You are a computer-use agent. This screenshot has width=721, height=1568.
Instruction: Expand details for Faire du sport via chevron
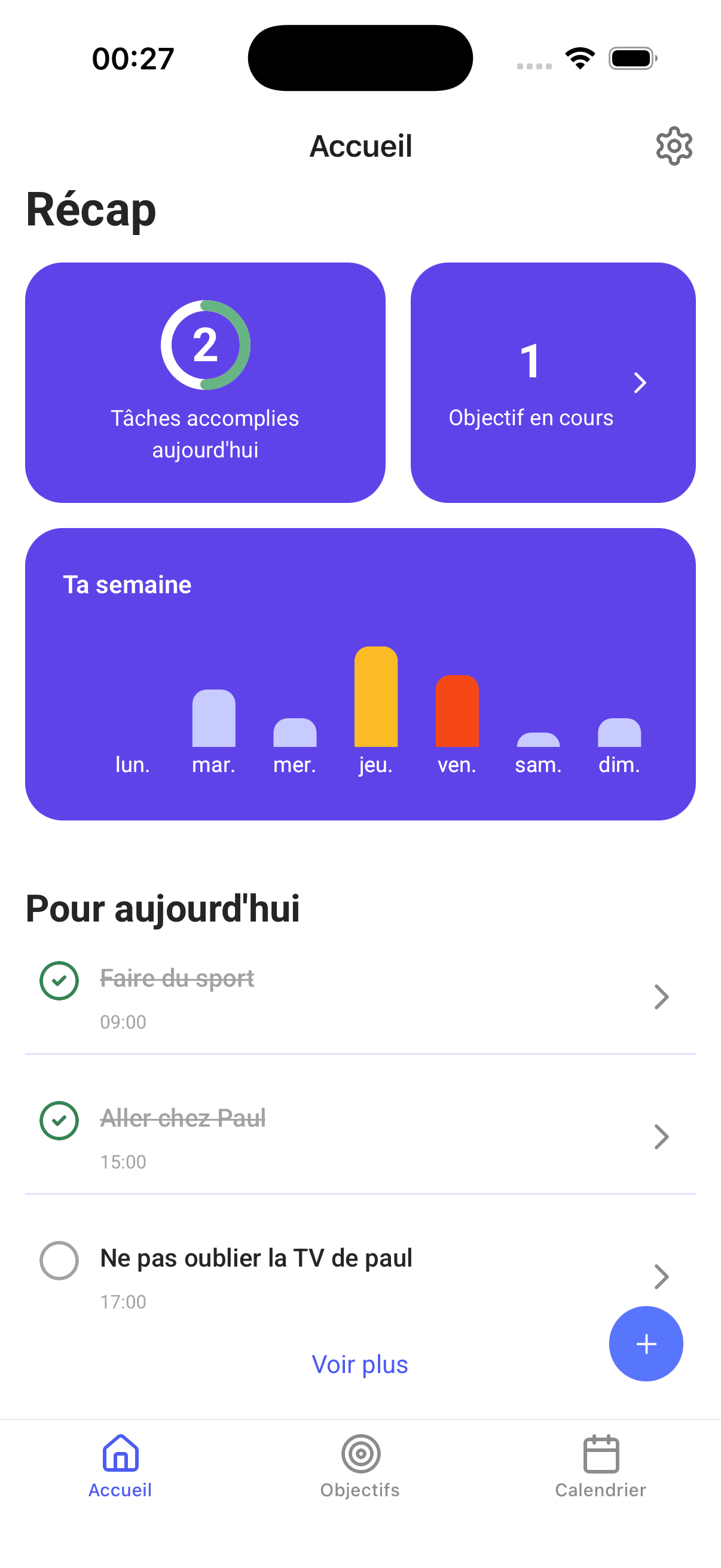pos(661,996)
